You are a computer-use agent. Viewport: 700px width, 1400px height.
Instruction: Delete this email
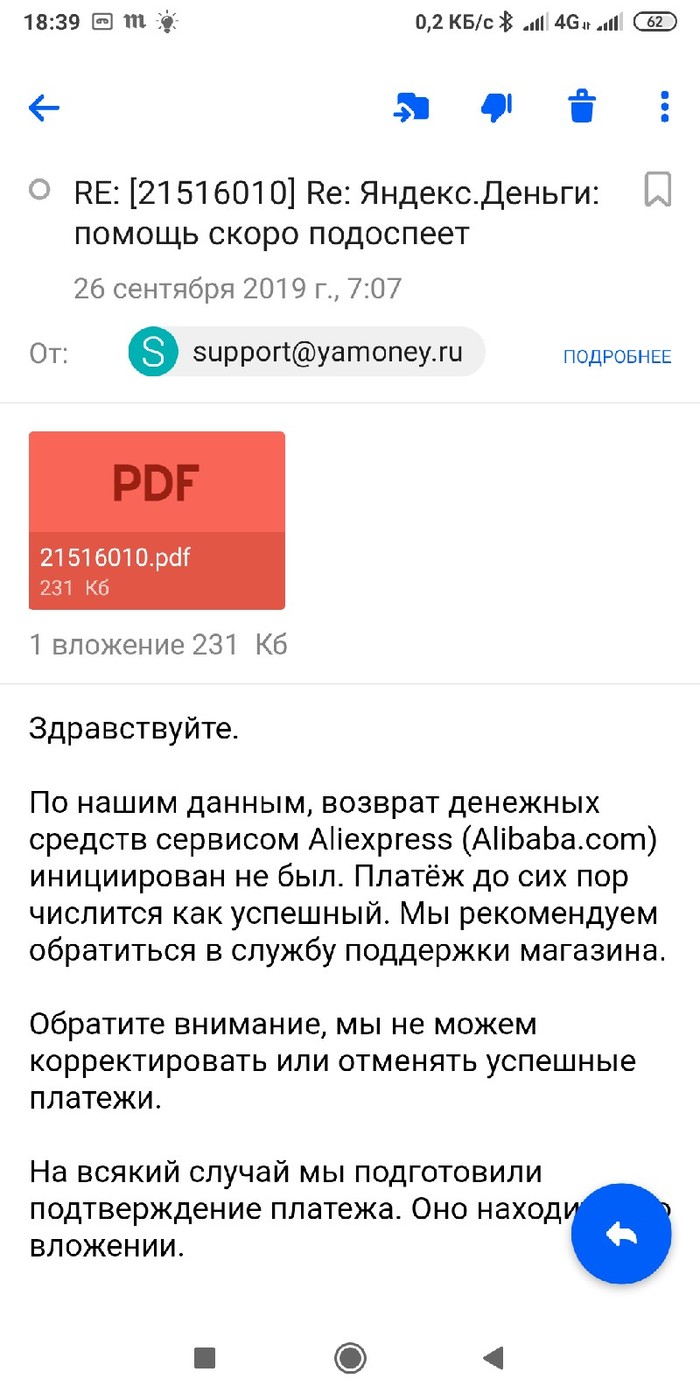pyautogui.click(x=582, y=107)
